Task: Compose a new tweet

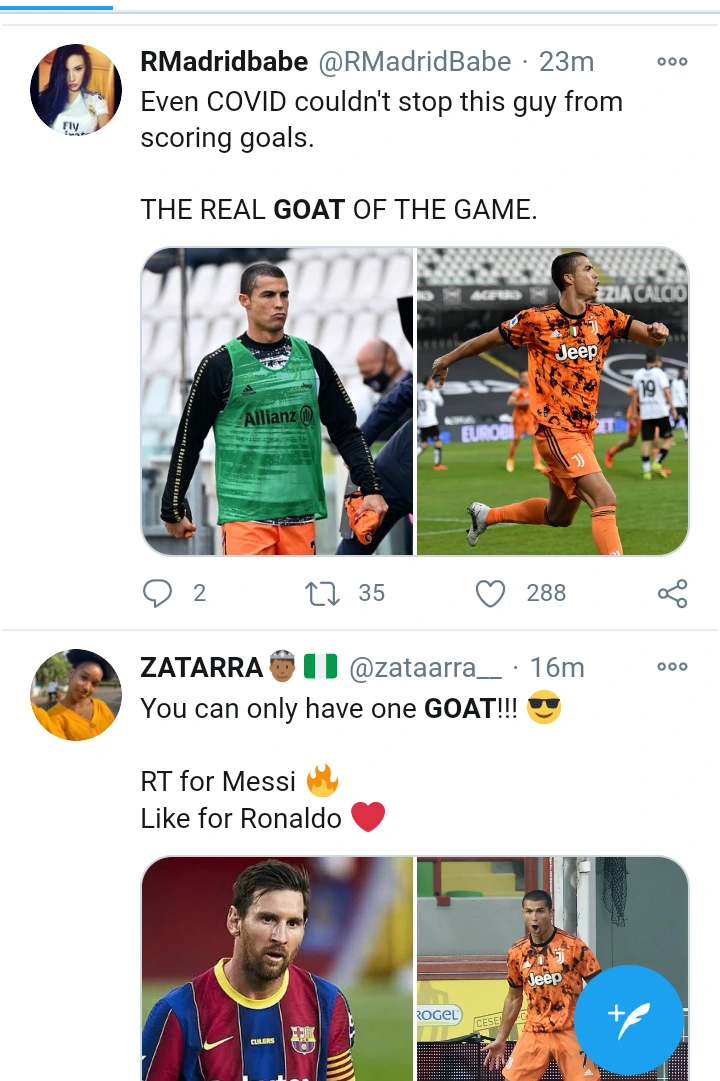Action: (628, 1020)
